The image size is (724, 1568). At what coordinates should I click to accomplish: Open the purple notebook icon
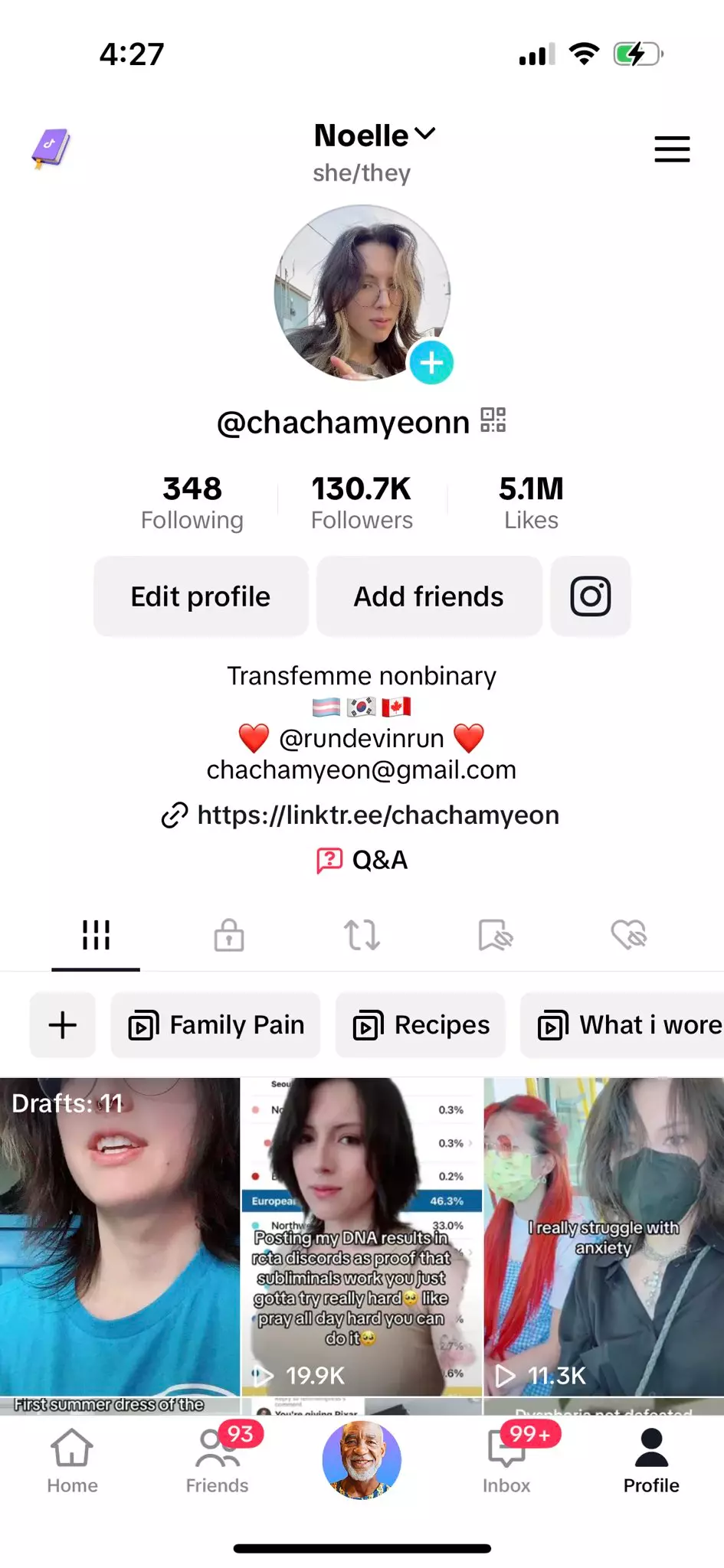pyautogui.click(x=51, y=149)
